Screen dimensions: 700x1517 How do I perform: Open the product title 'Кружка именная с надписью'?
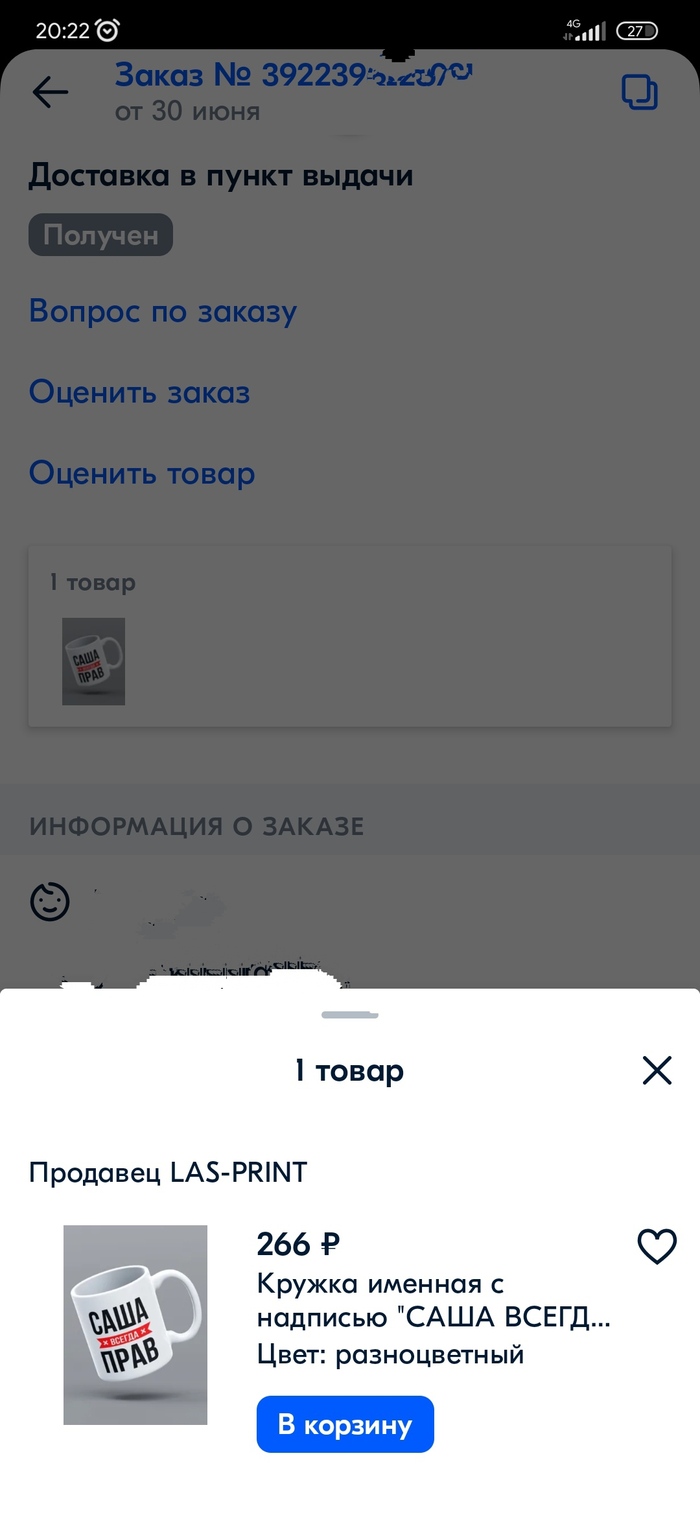click(x=432, y=1300)
